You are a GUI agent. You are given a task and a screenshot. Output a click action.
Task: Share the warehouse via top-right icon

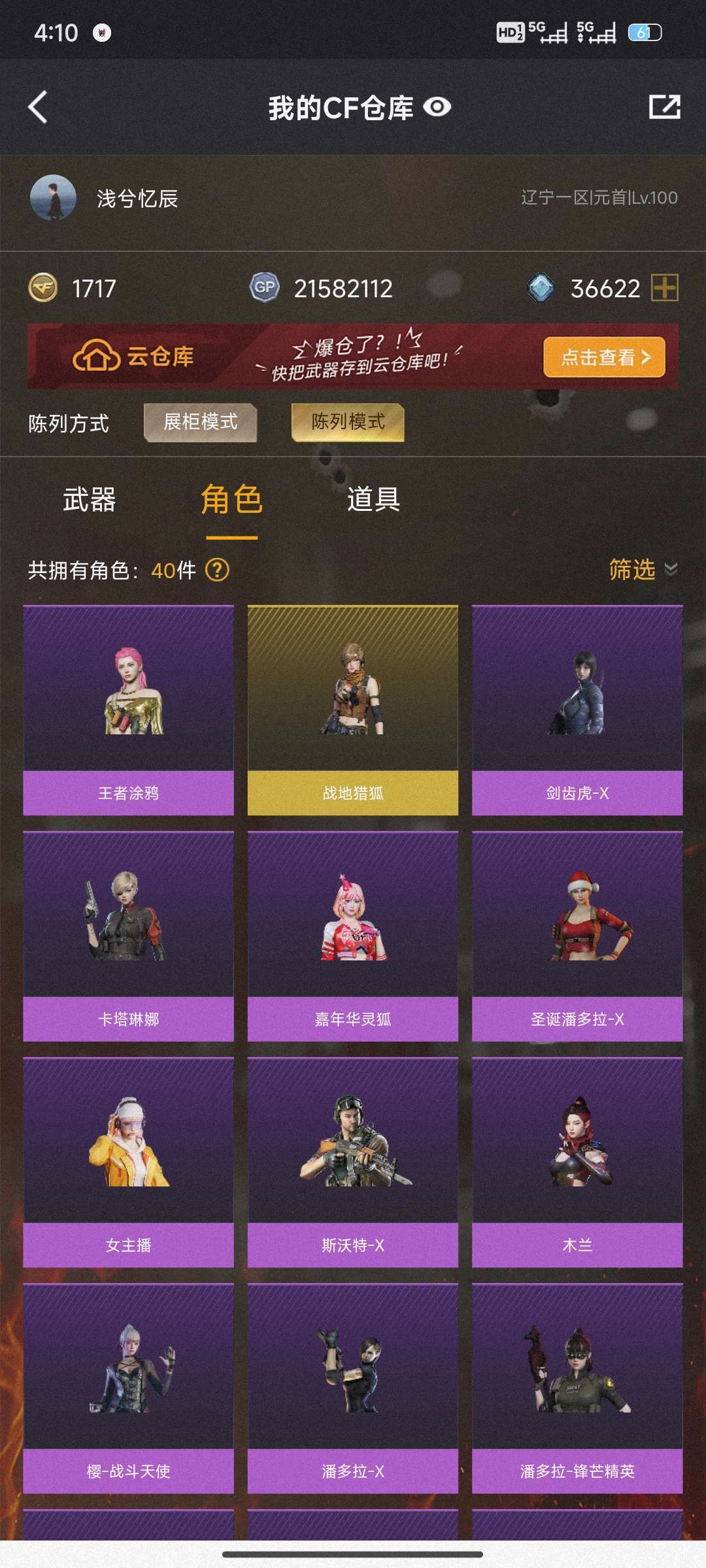pyautogui.click(x=664, y=107)
